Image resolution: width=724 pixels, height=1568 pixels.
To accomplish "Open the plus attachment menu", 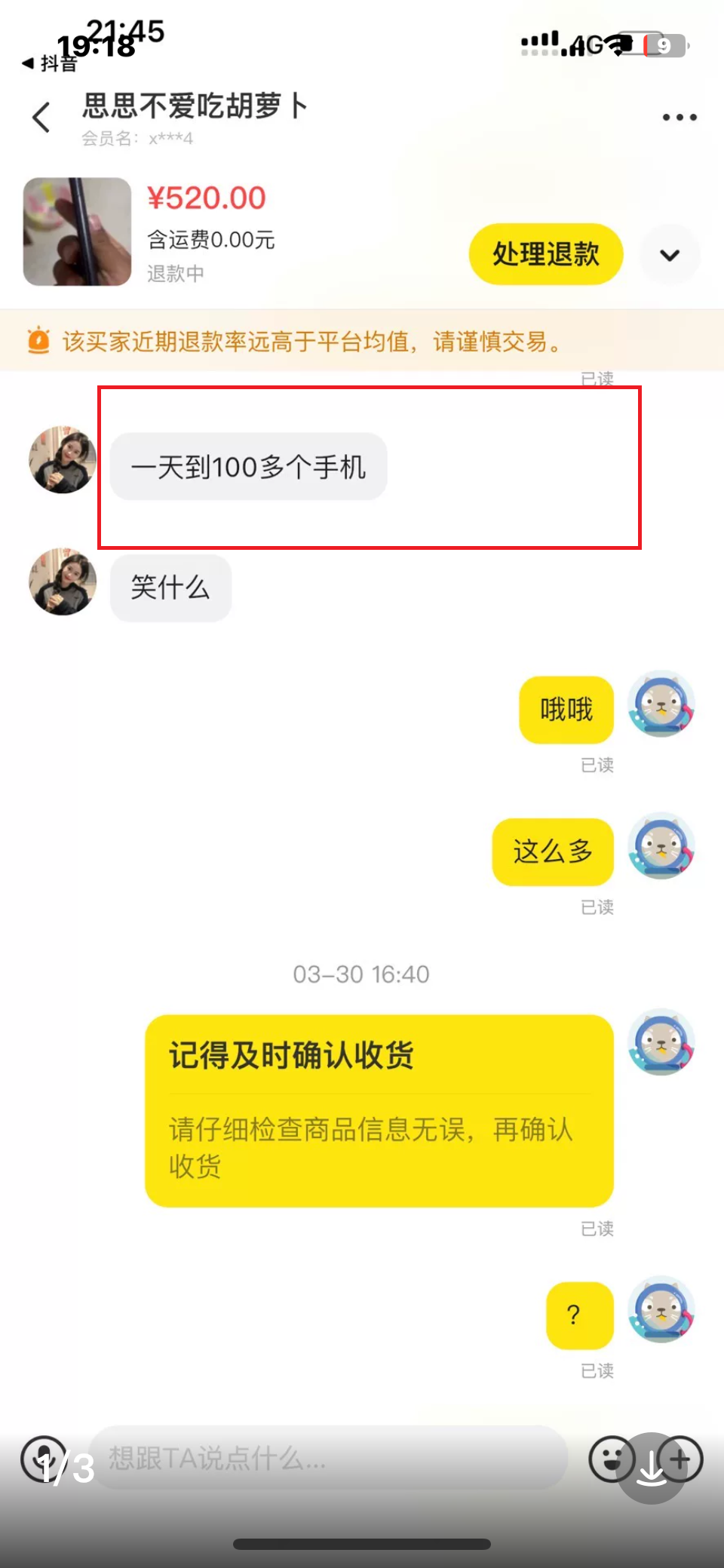I will [681, 1459].
